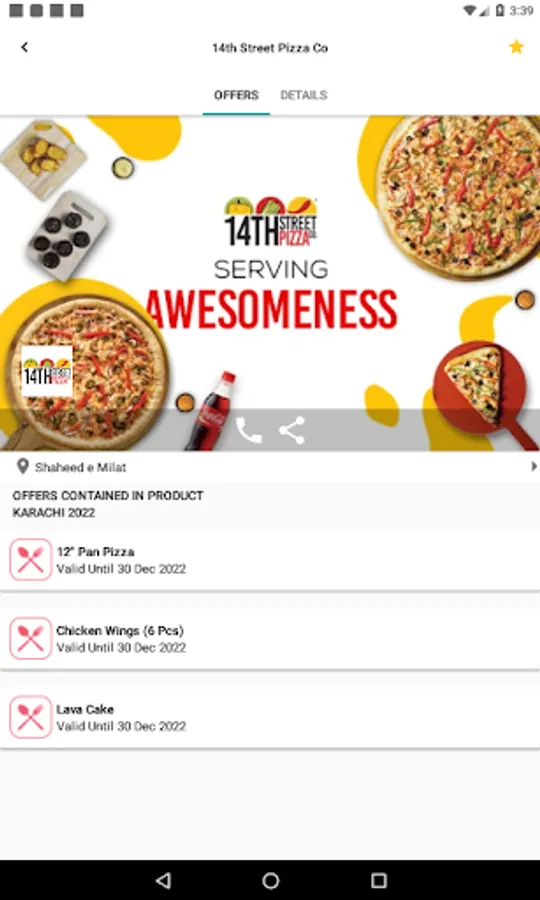
Task: Expand the Shaheed e Milat location row
Action: point(270,467)
